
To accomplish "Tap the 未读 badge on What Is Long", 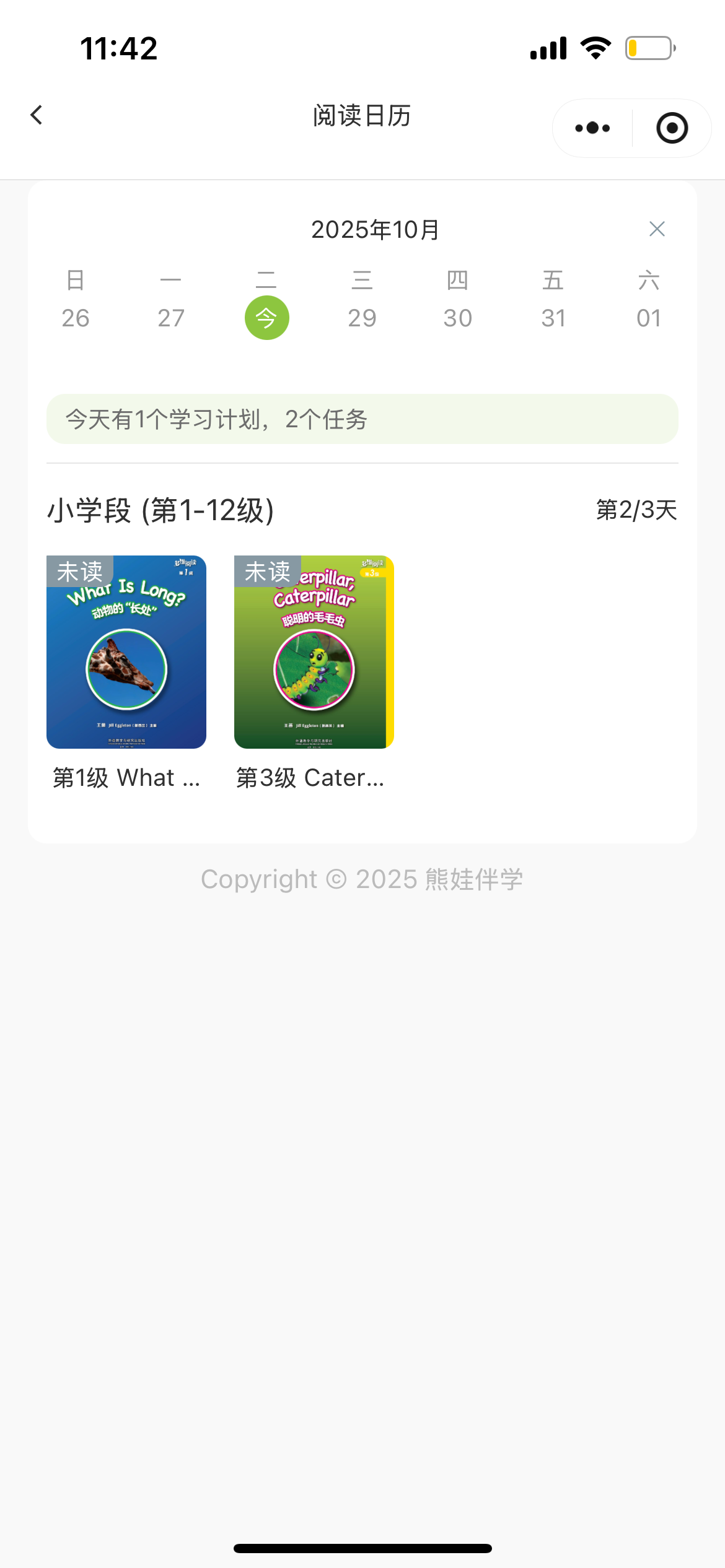I will click(80, 571).
